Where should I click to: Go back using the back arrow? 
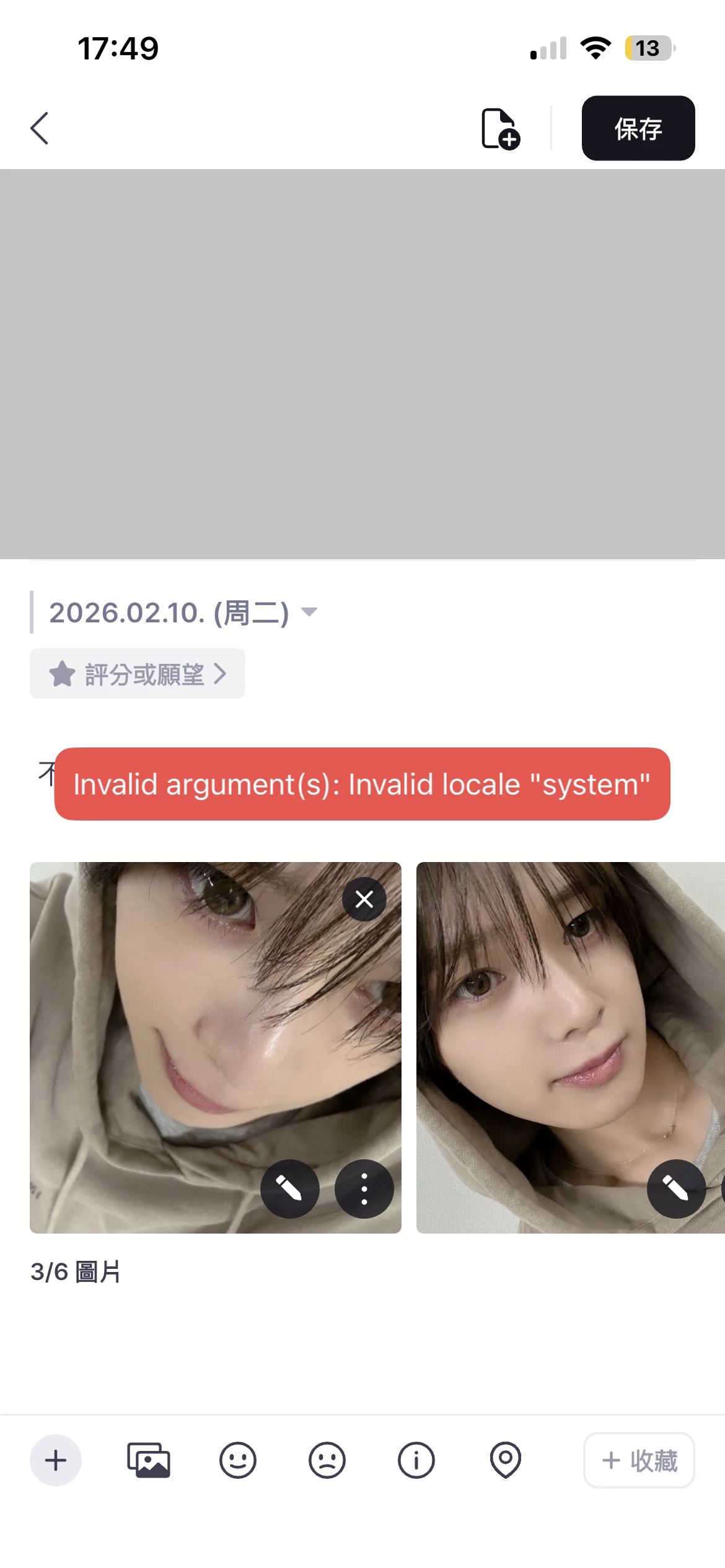coord(40,128)
